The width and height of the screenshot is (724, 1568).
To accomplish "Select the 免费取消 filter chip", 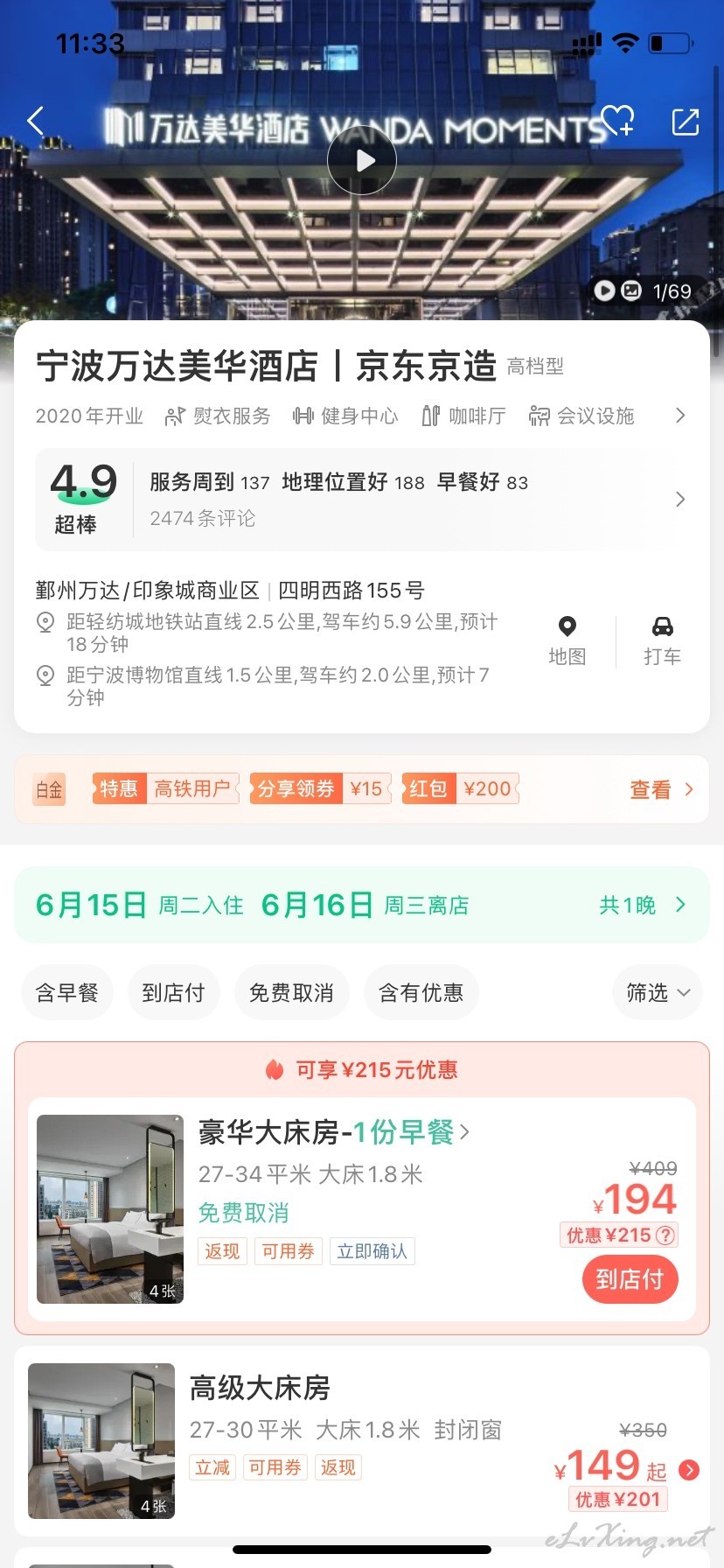I will [x=291, y=993].
